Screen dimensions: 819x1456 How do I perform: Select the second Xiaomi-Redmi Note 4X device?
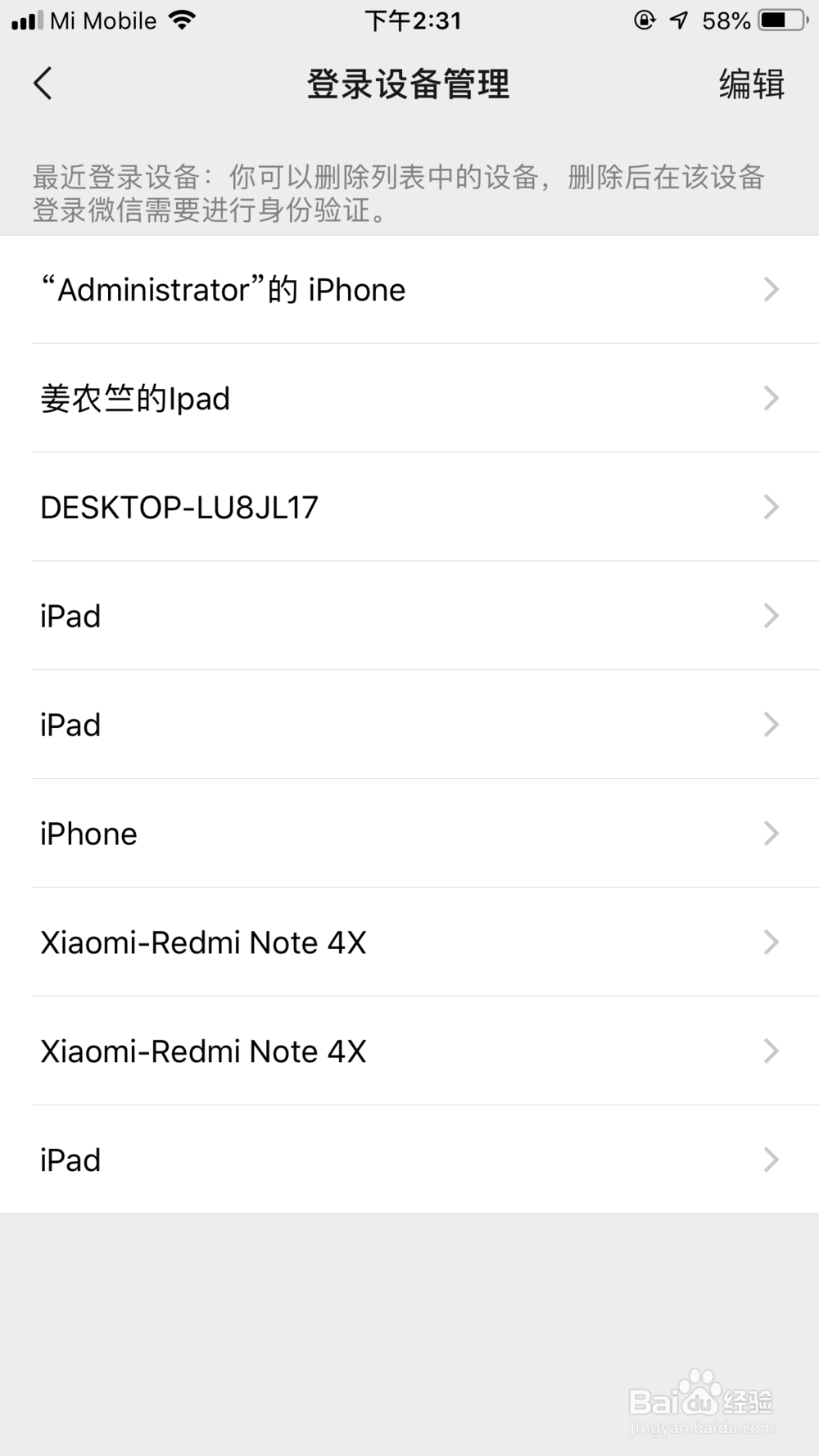pyautogui.click(x=409, y=1051)
